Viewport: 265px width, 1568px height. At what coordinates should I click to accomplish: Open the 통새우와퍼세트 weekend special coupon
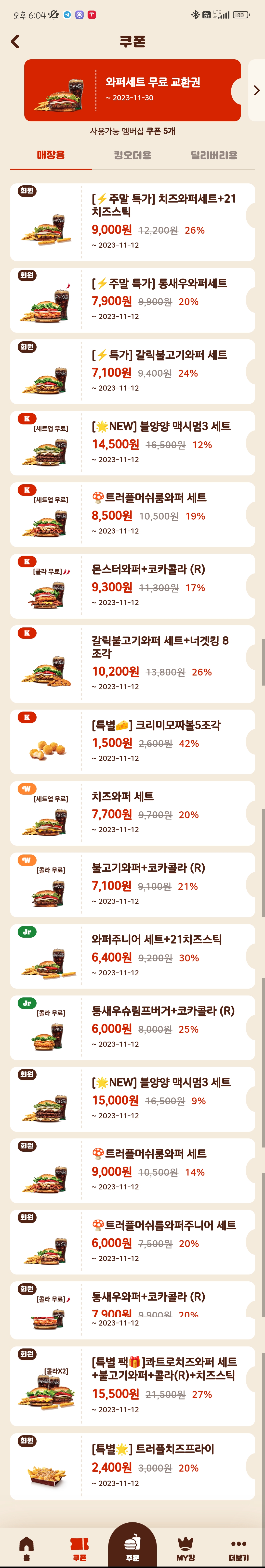point(132,300)
